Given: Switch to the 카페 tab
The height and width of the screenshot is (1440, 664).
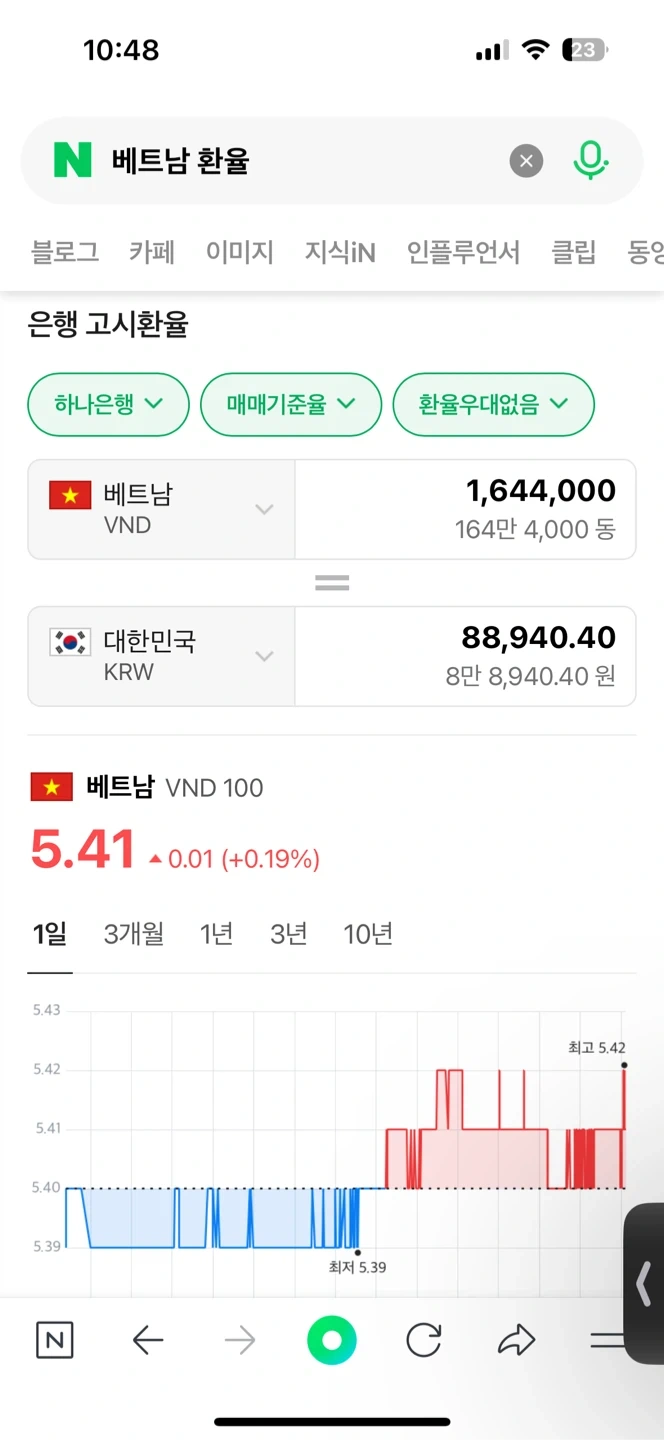Looking at the screenshot, I should pyautogui.click(x=152, y=252).
